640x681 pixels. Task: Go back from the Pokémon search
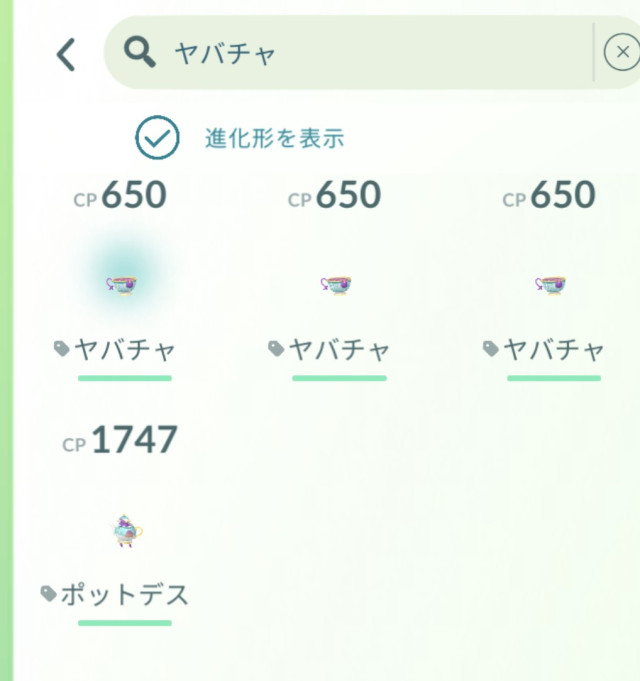(x=66, y=54)
